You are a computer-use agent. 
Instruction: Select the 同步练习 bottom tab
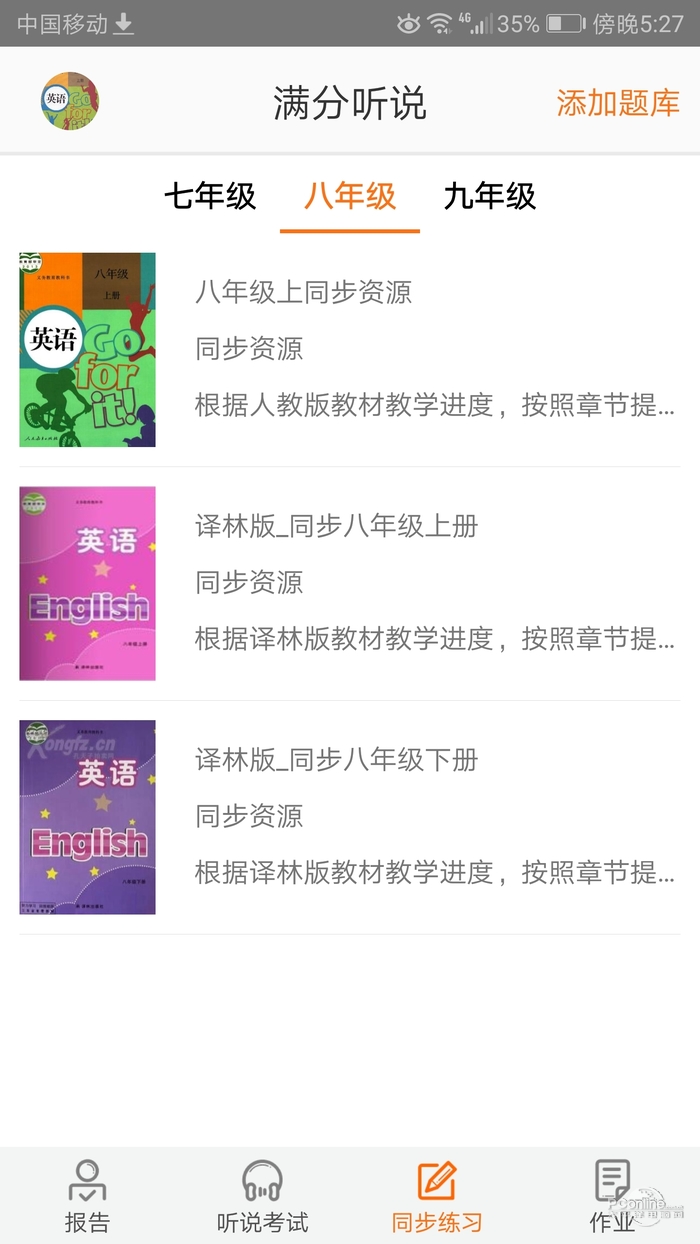437,1196
